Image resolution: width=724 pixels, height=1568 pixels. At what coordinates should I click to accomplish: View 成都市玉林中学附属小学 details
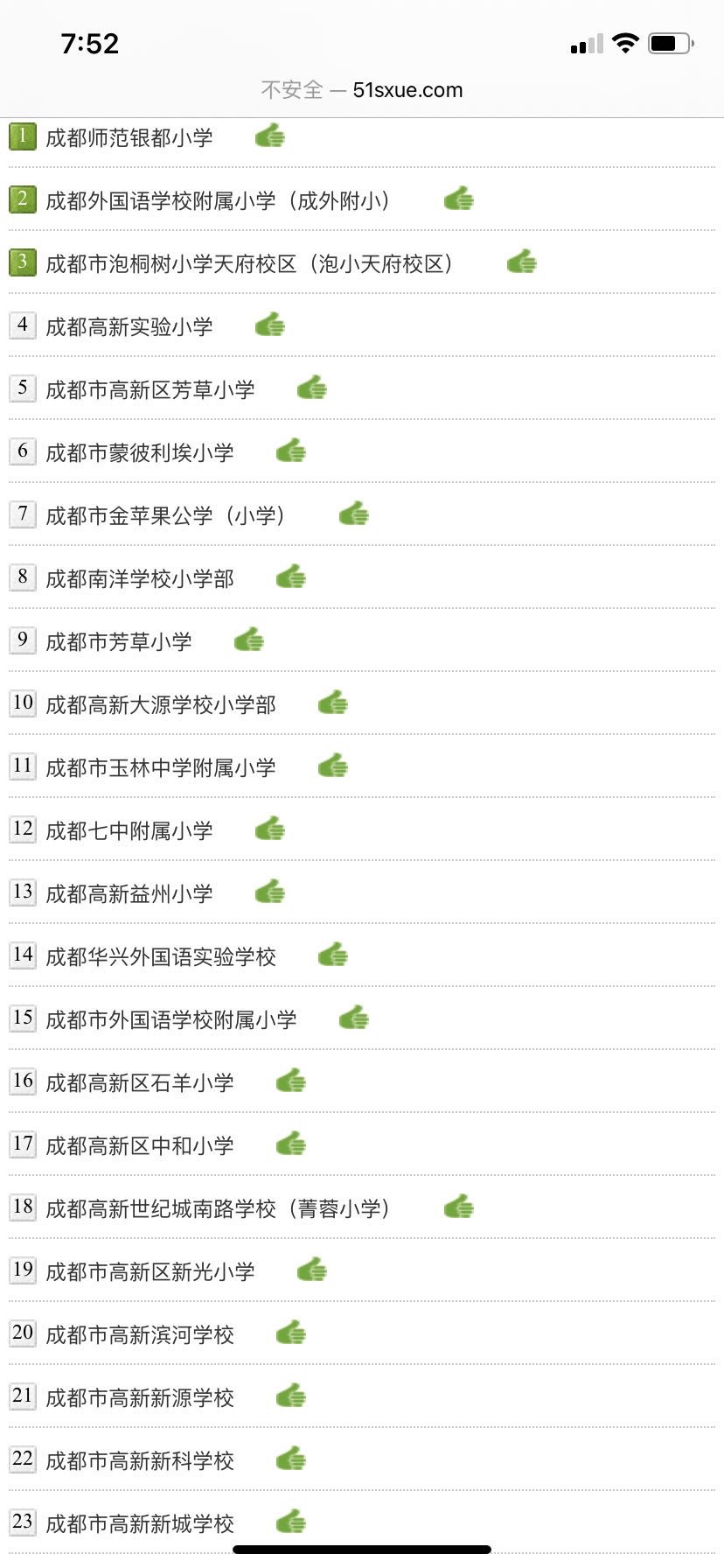pyautogui.click(x=161, y=767)
